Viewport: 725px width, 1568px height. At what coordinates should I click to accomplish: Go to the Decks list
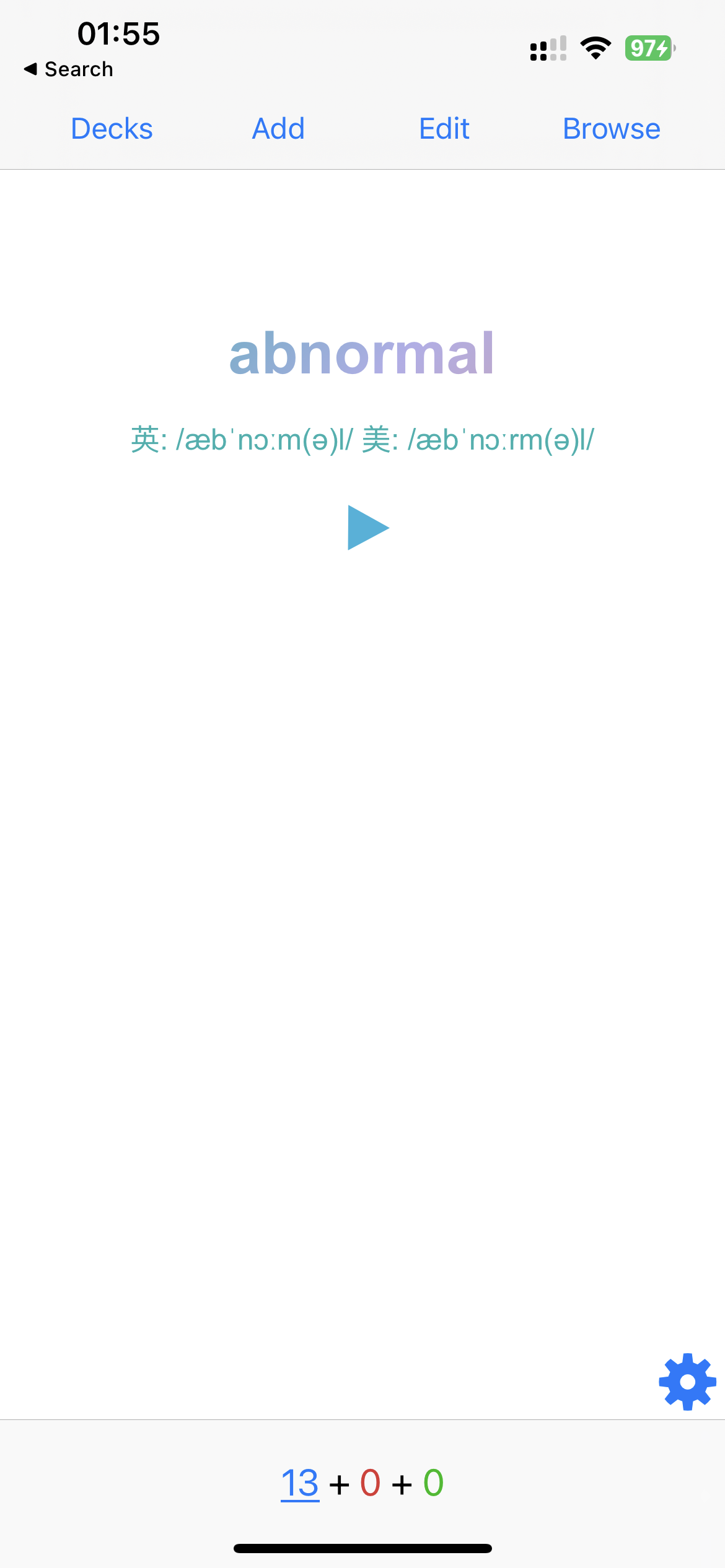(112, 129)
